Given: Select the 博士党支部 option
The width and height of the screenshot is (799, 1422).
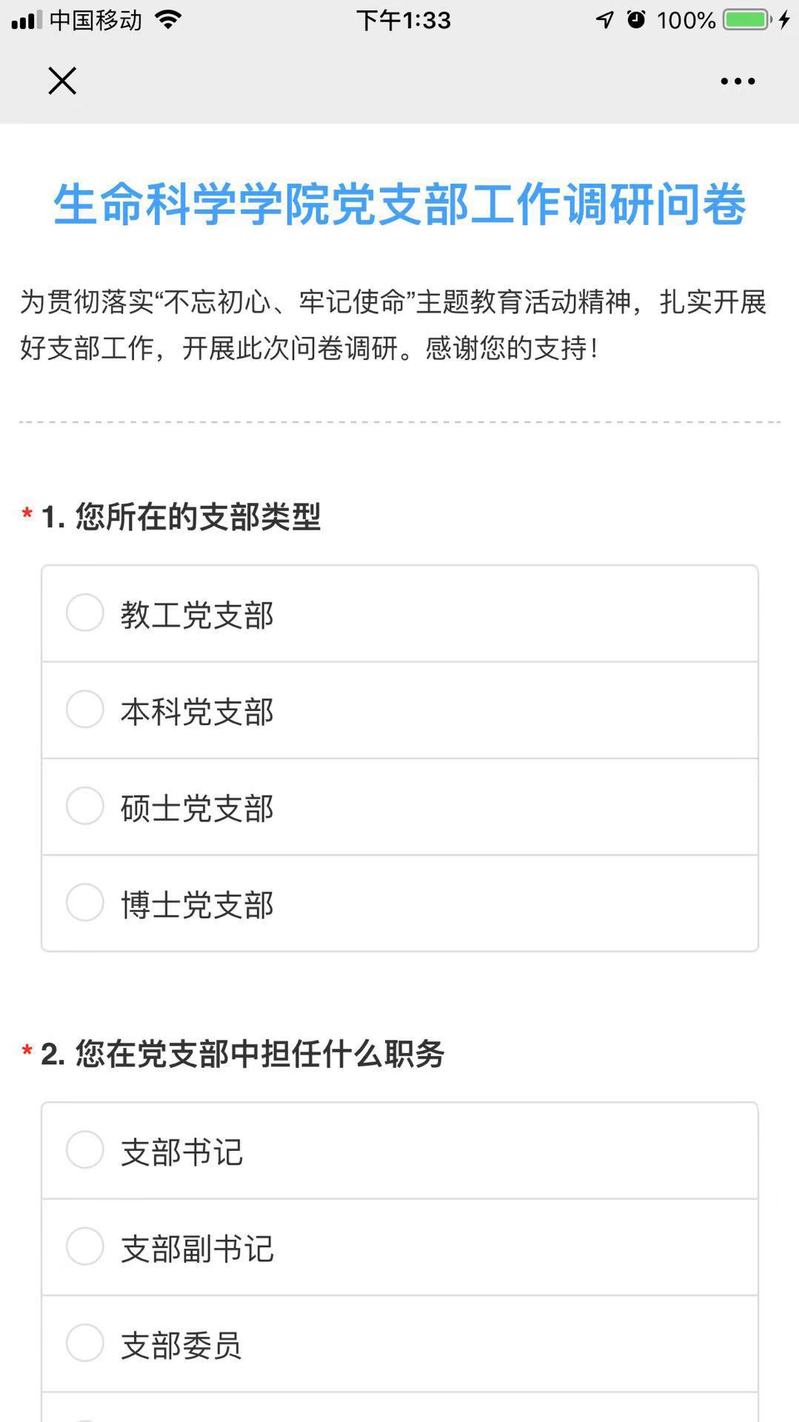Looking at the screenshot, I should click(85, 903).
